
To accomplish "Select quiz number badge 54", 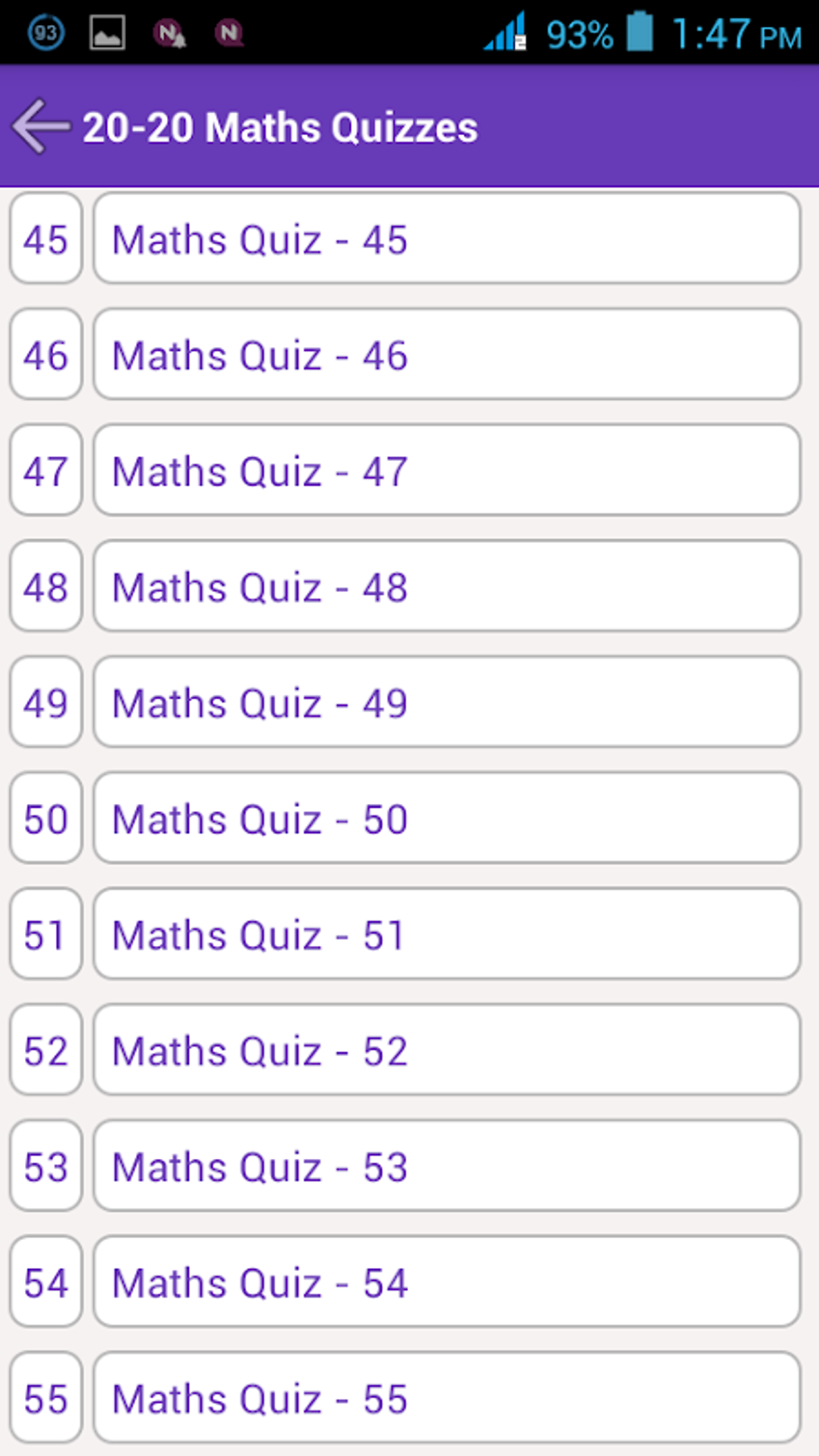I will point(46,1283).
